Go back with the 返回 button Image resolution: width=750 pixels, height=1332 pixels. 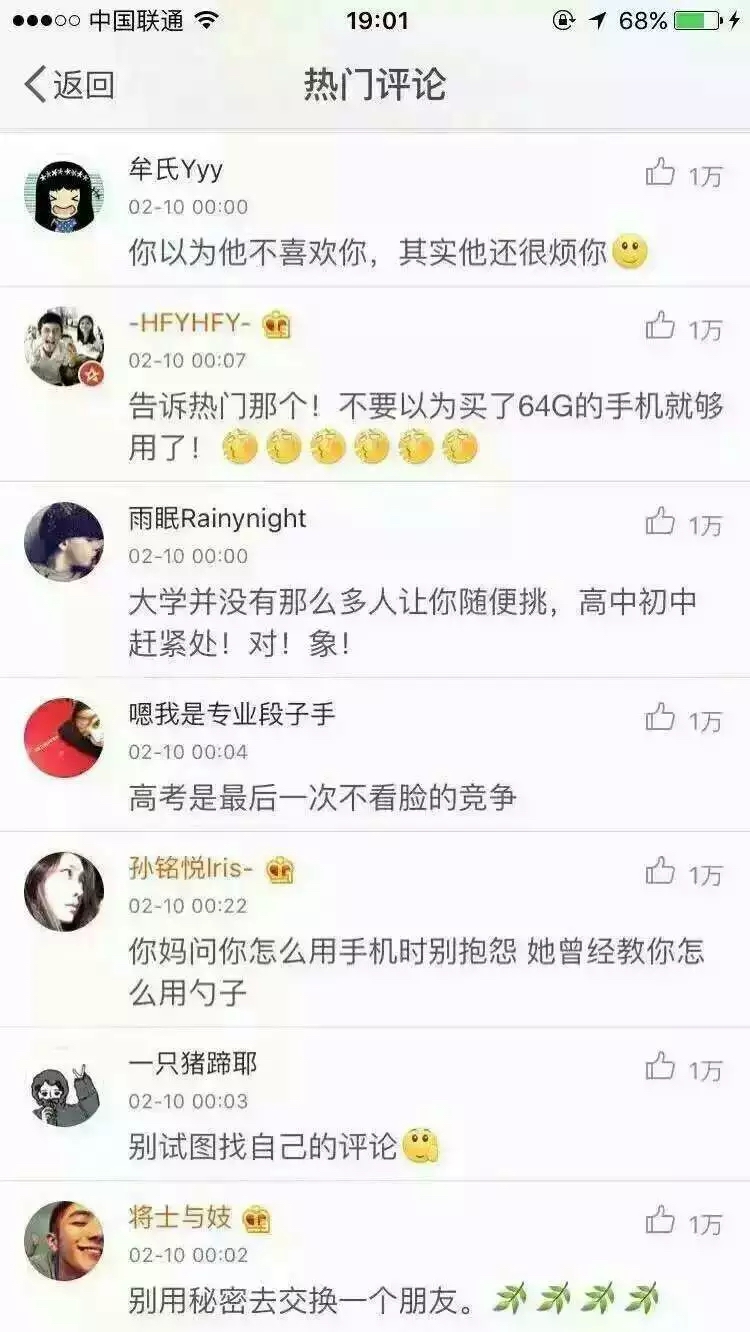click(x=69, y=85)
